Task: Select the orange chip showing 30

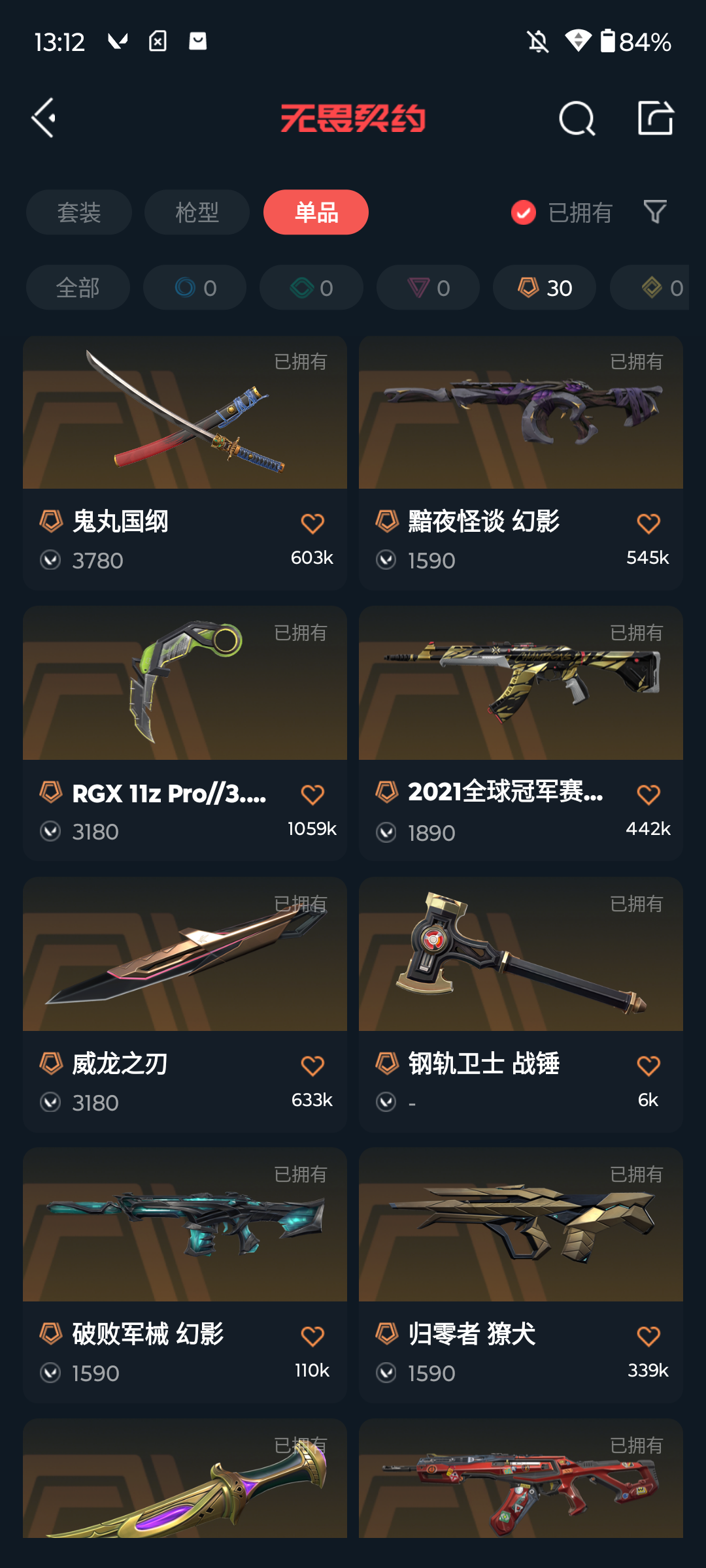Action: click(545, 287)
